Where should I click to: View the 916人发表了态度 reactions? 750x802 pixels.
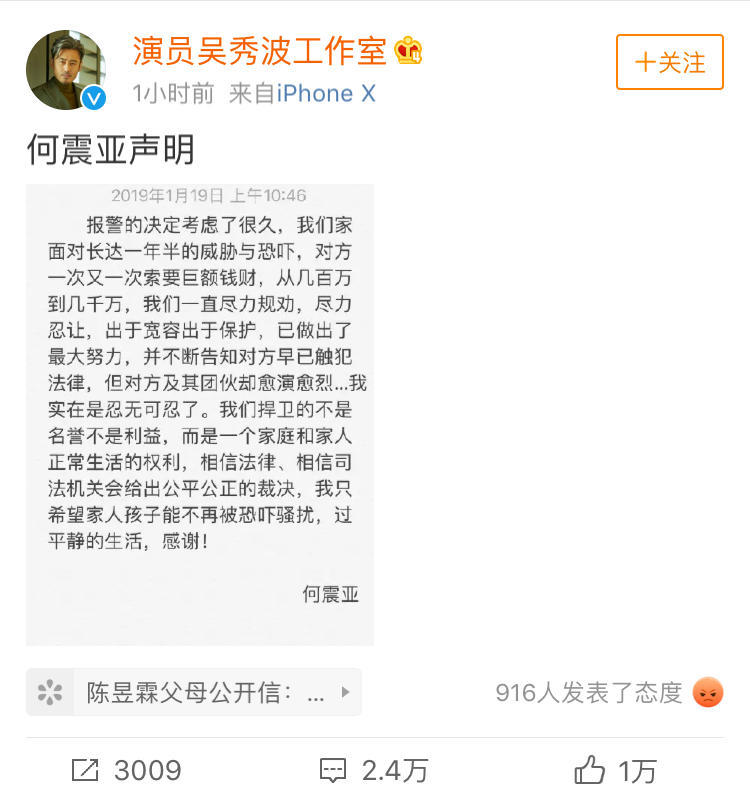(x=609, y=693)
